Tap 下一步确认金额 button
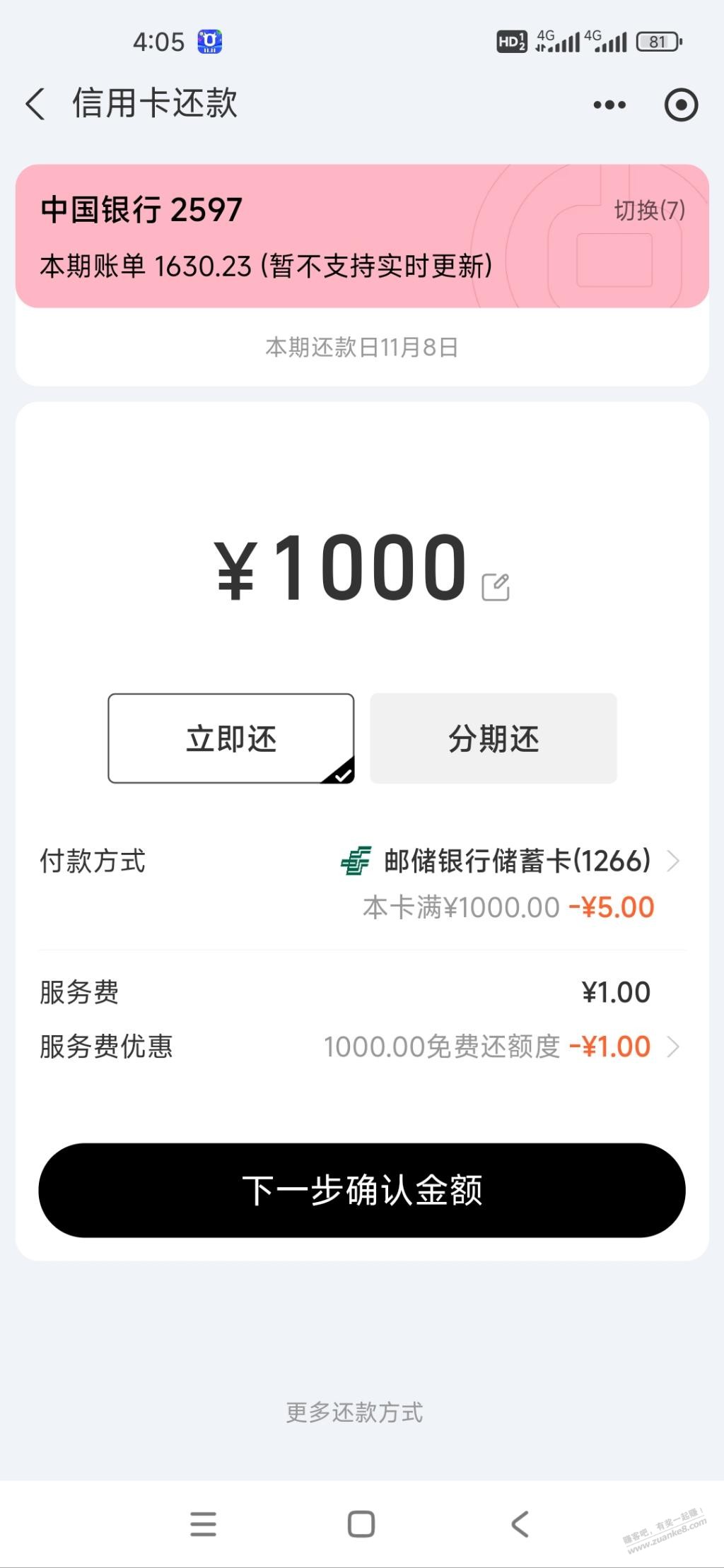This screenshot has width=724, height=1568. pos(362,1190)
